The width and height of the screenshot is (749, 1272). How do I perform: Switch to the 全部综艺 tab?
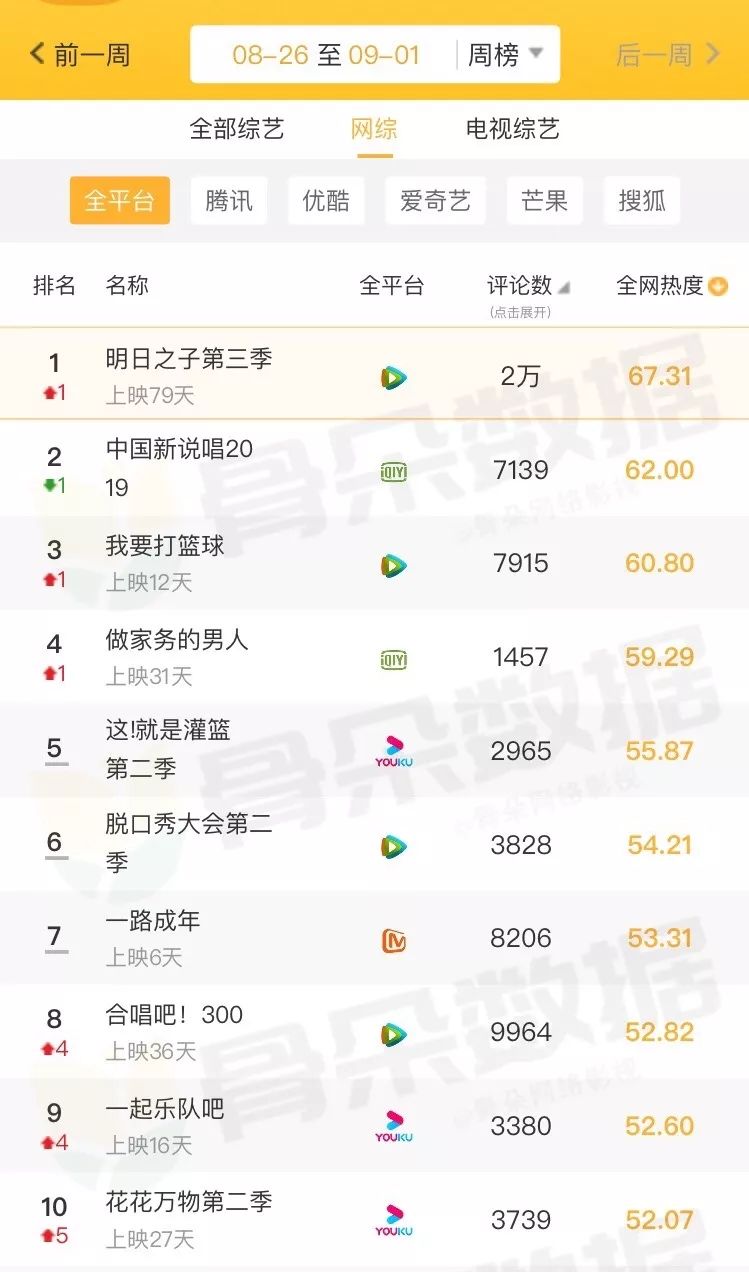tap(237, 129)
